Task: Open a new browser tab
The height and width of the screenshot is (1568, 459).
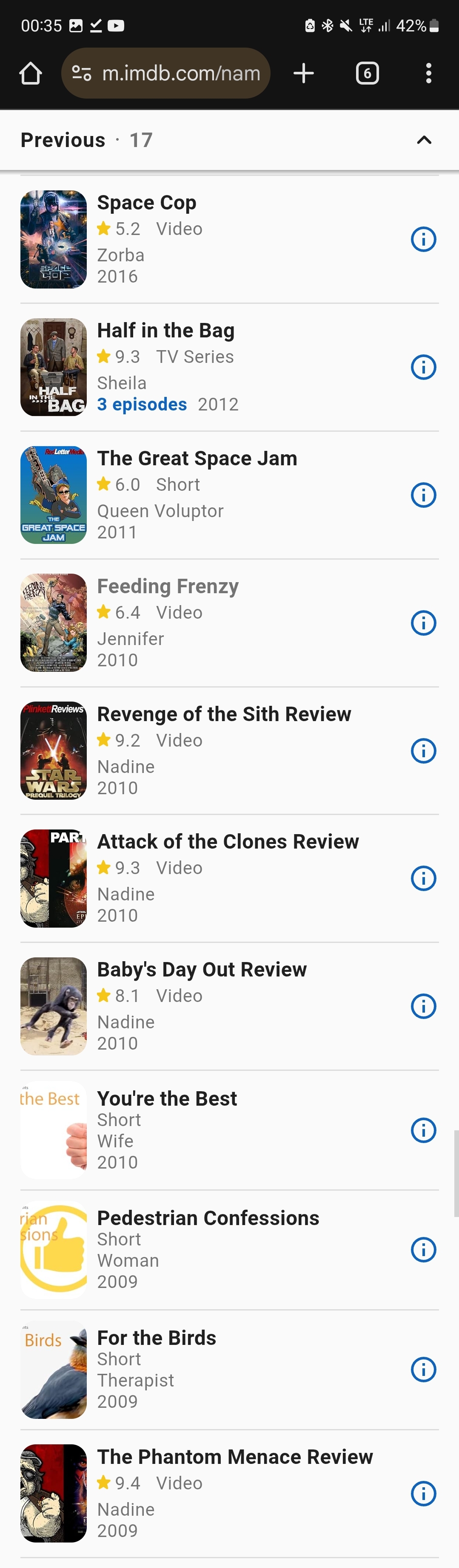Action: 304,74
